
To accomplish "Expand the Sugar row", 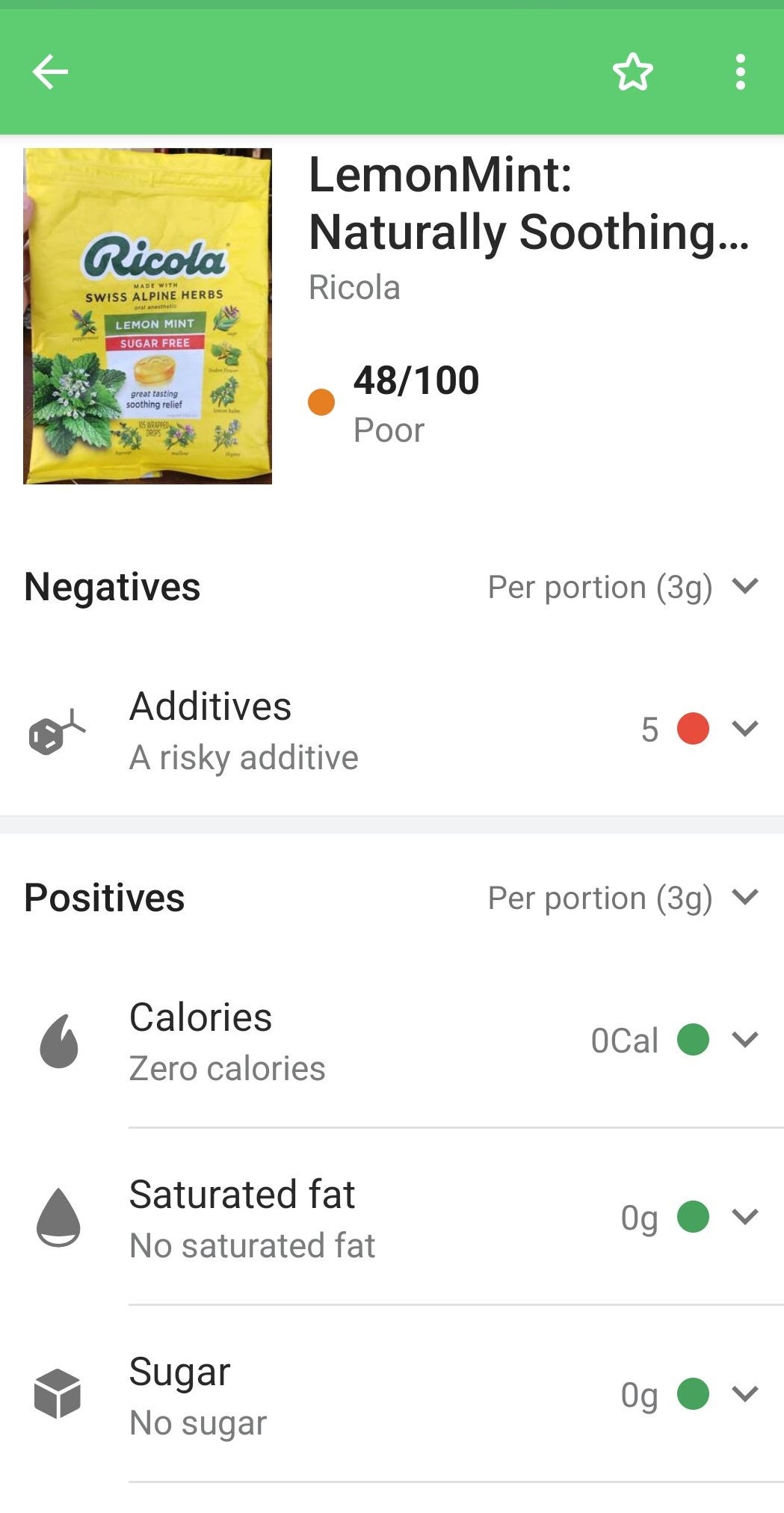I will click(392, 1396).
